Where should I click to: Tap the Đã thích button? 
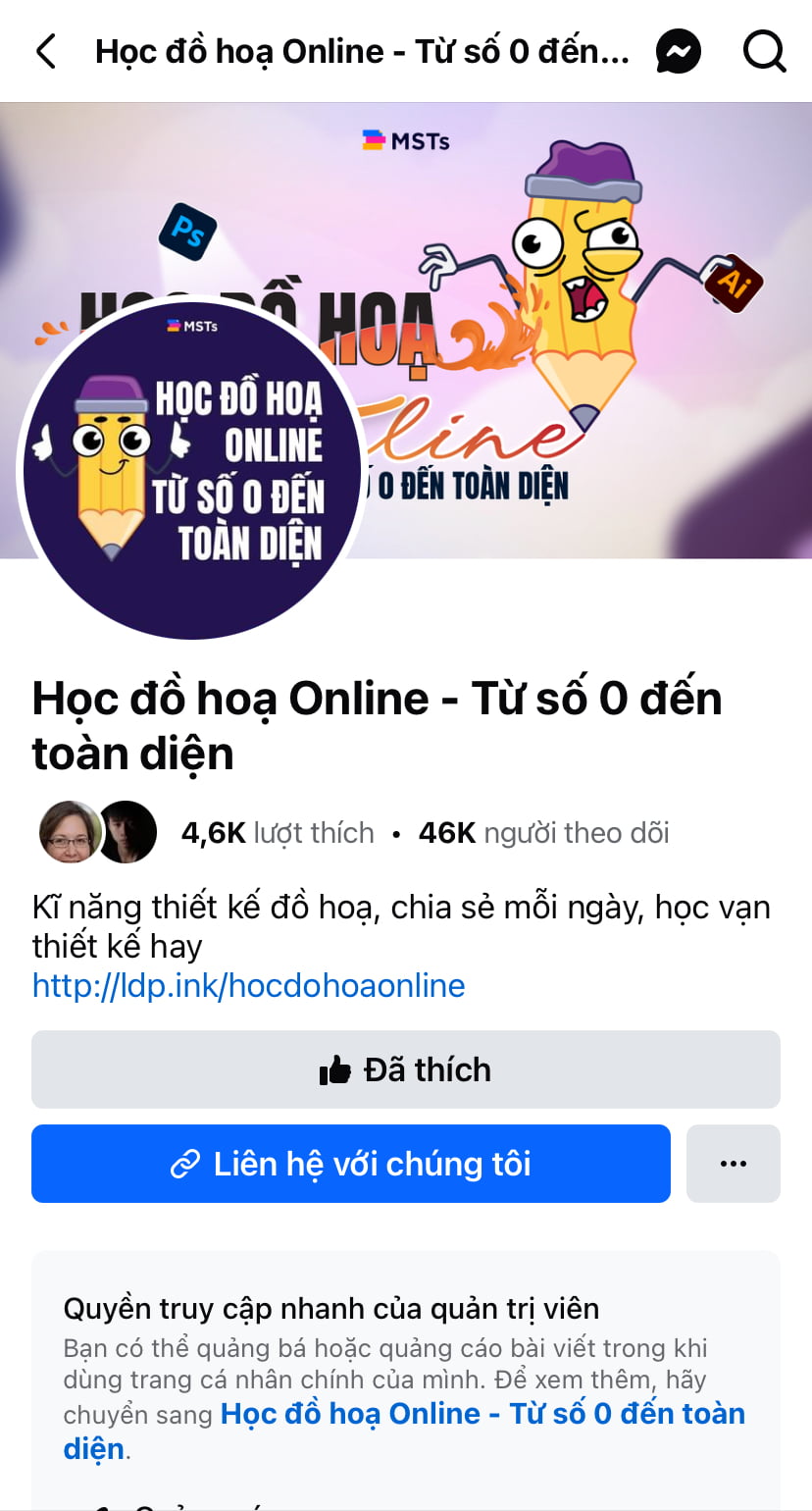(x=405, y=1069)
